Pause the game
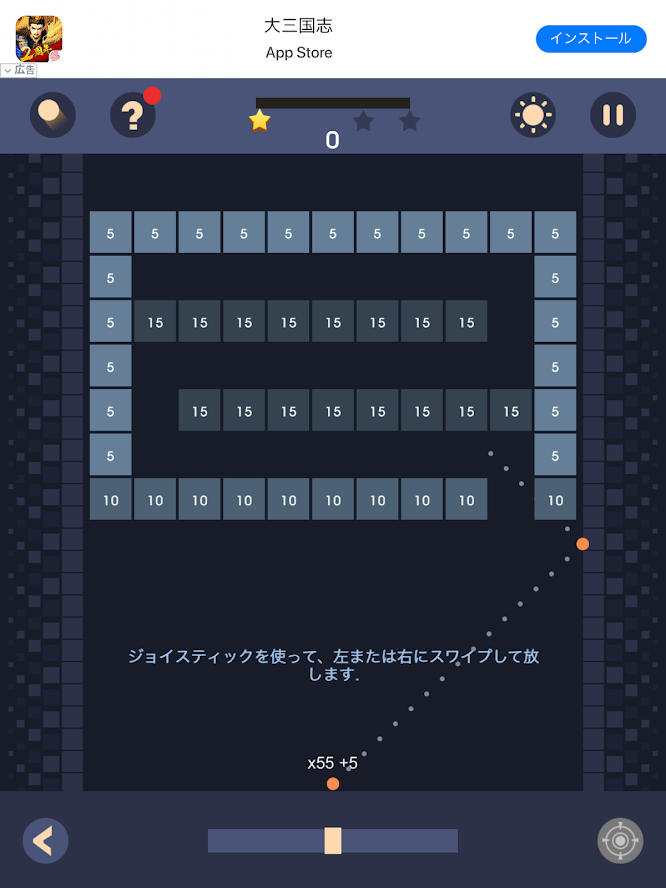 [x=612, y=115]
